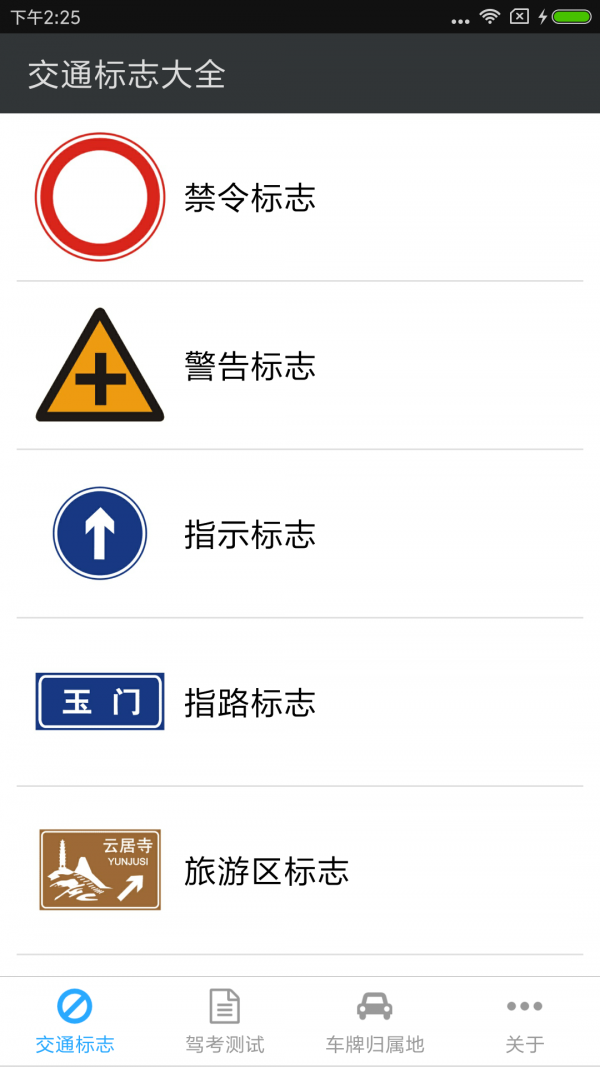Open the 关于 tab
This screenshot has width=600, height=1067.
pos(524,1021)
